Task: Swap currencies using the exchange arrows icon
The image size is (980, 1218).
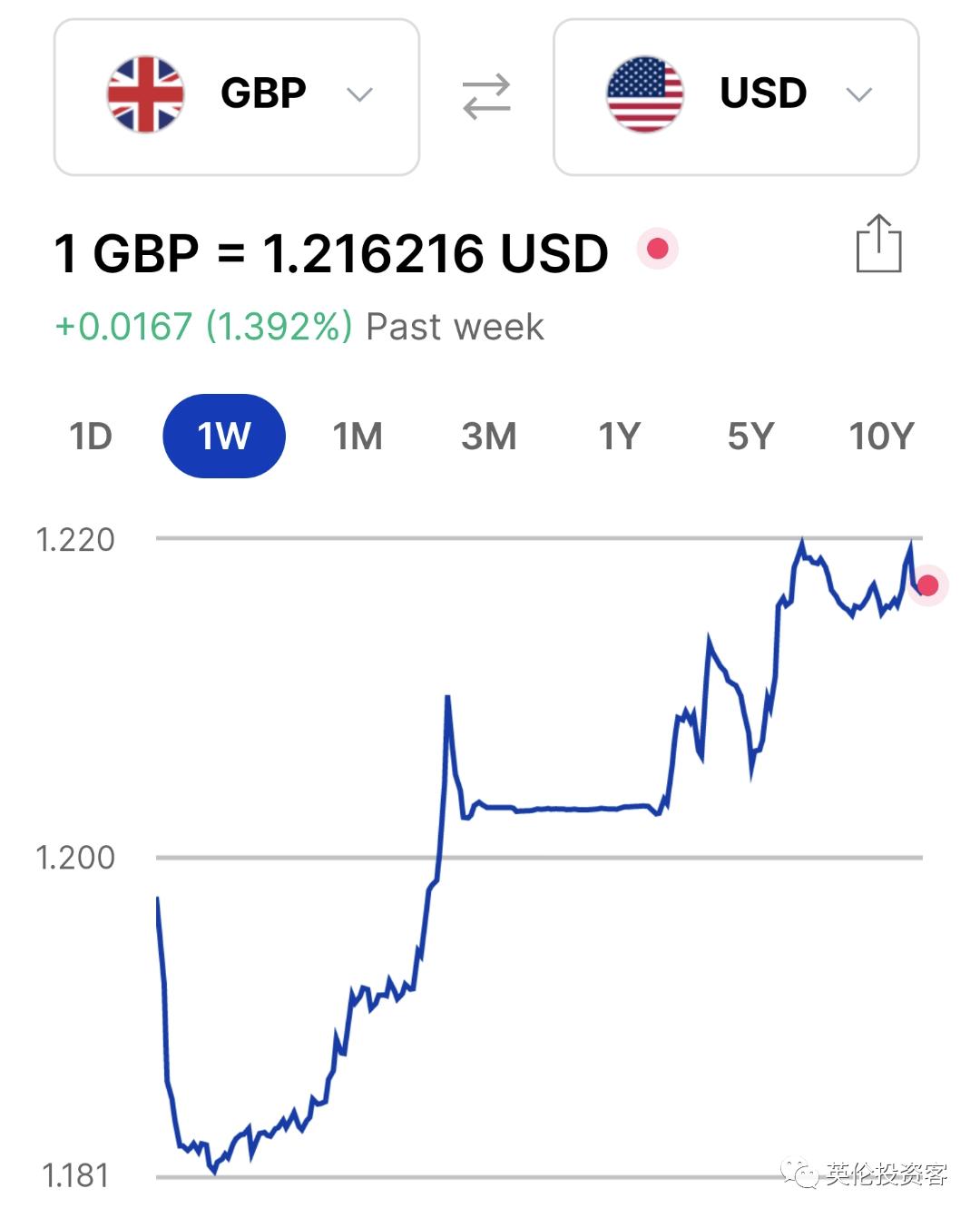Action: [486, 93]
